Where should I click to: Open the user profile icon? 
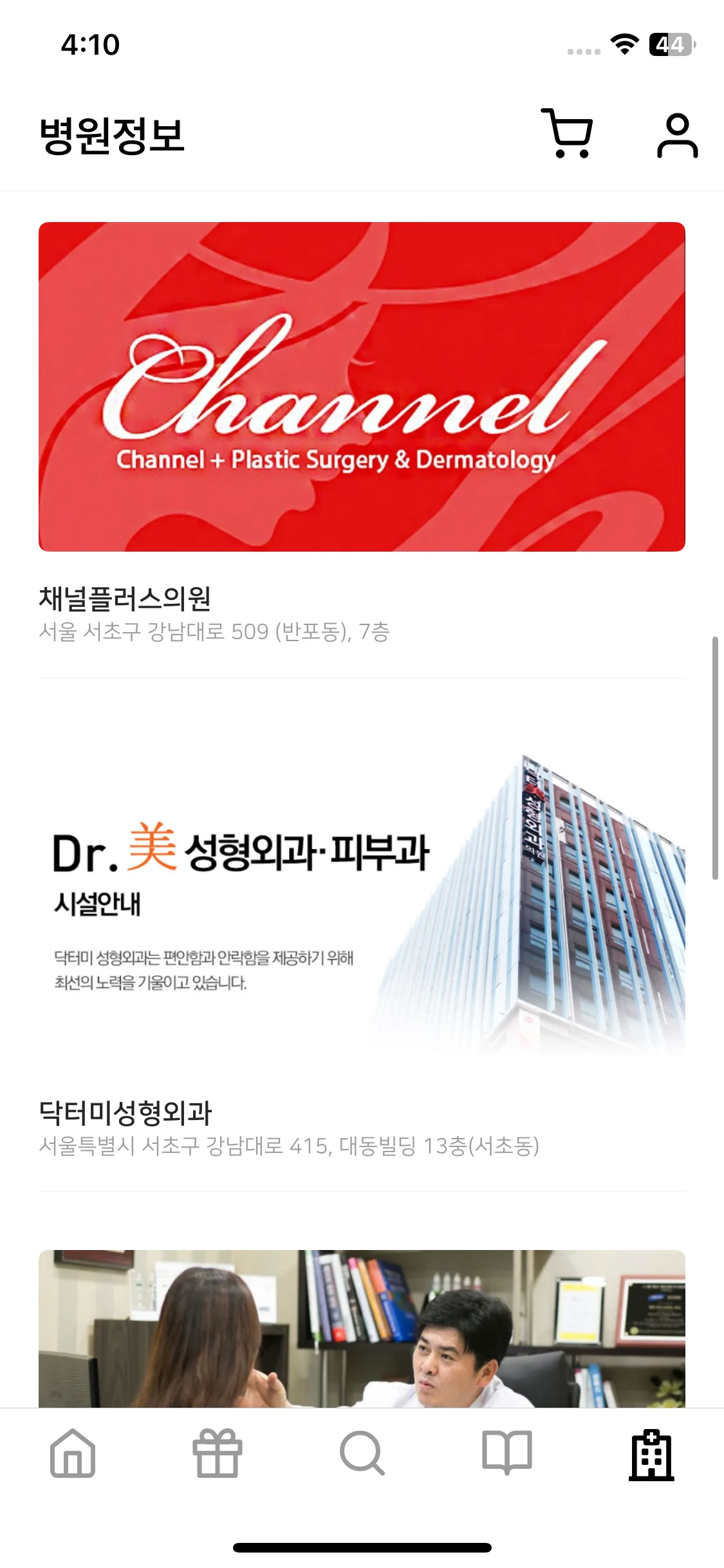(x=677, y=135)
